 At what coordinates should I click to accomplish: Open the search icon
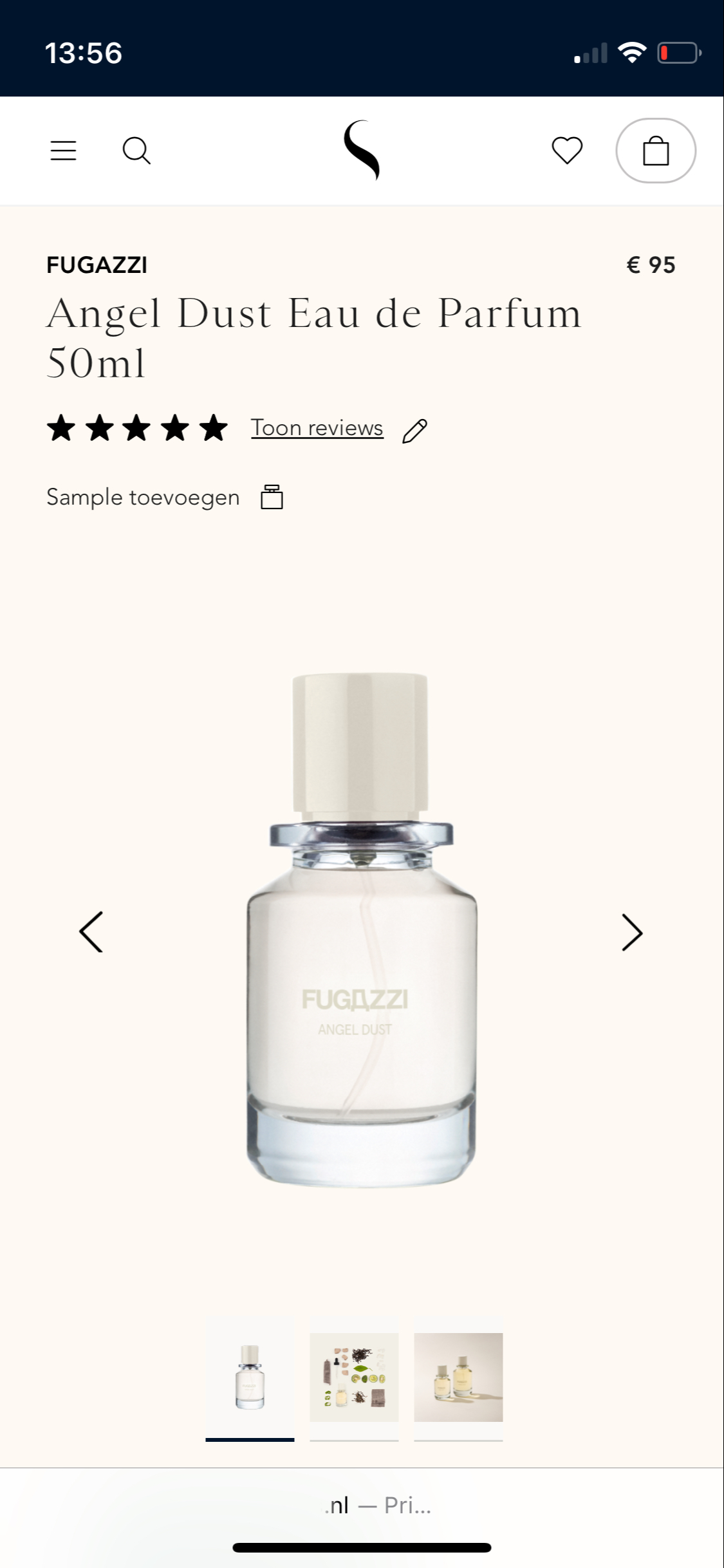136,151
